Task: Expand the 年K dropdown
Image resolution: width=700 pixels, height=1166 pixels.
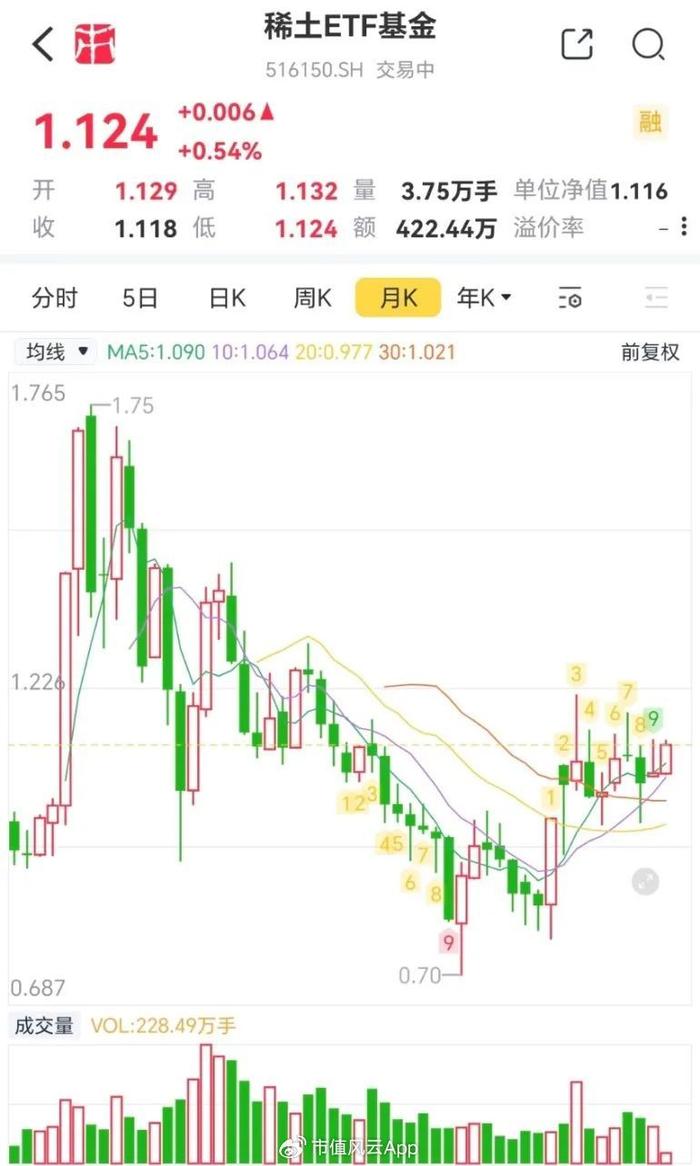Action: tap(484, 298)
